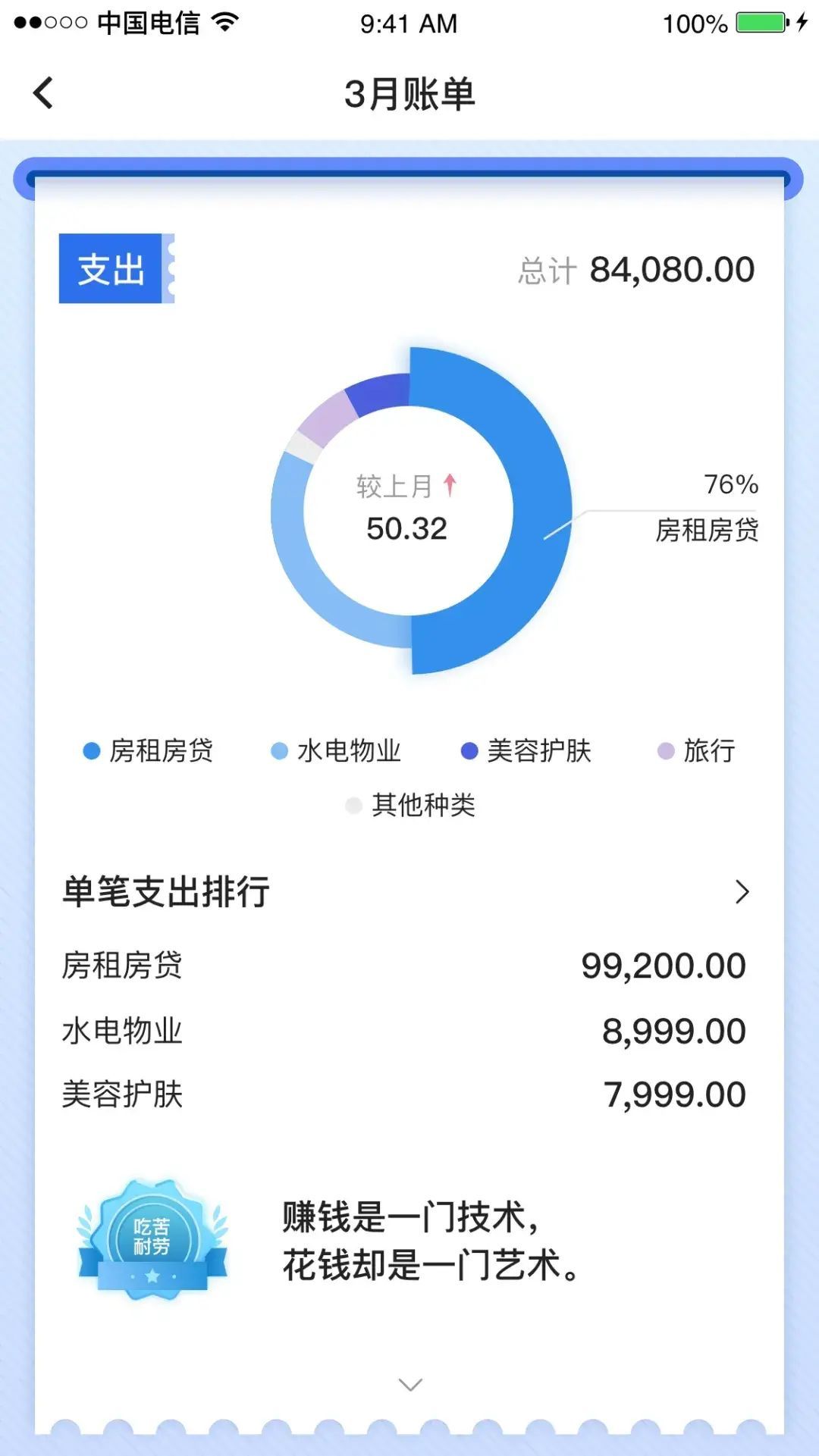Tap the 支出 expense ticket icon

[112, 269]
